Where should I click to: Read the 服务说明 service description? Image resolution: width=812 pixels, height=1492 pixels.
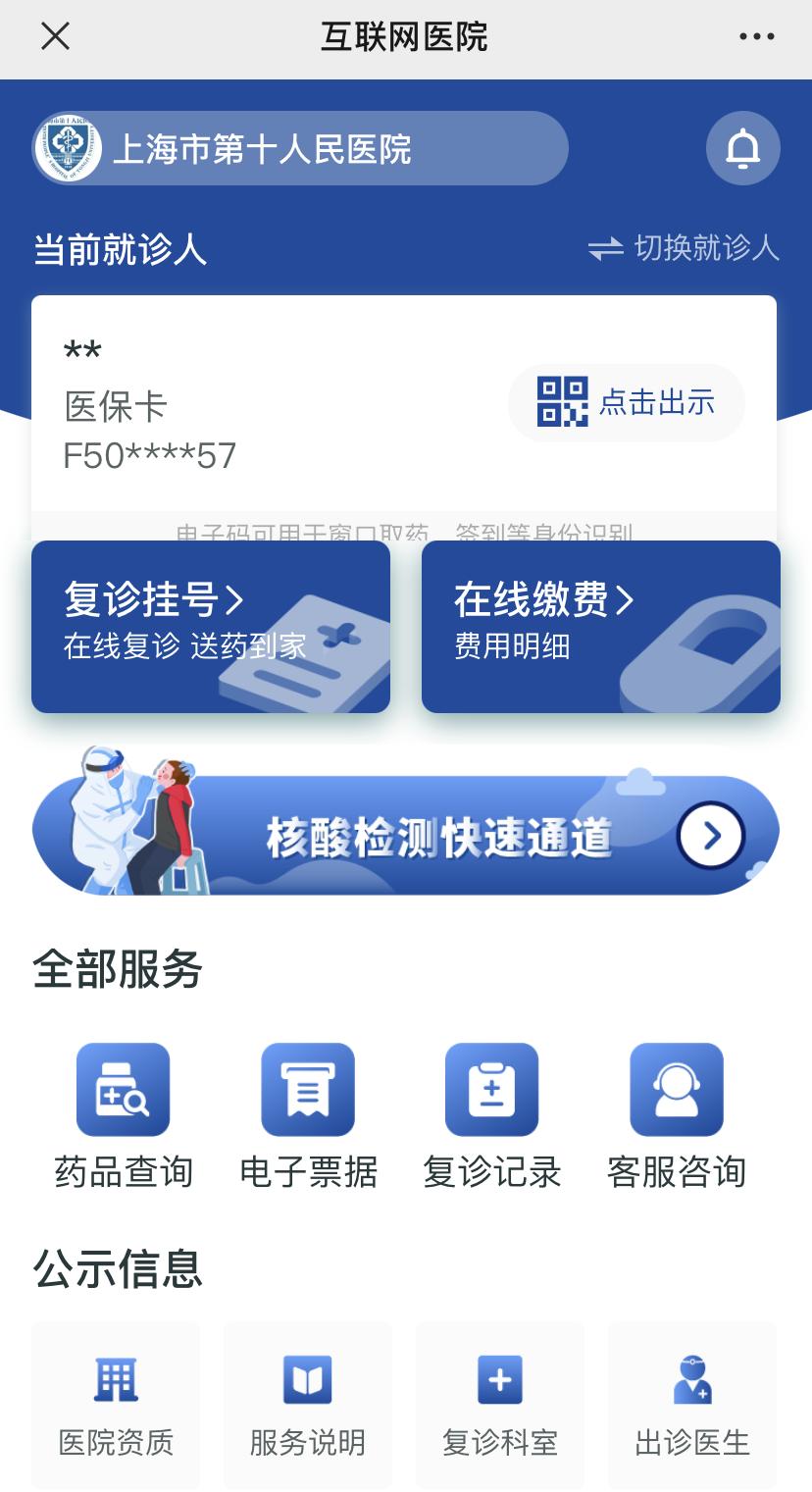point(308,1405)
